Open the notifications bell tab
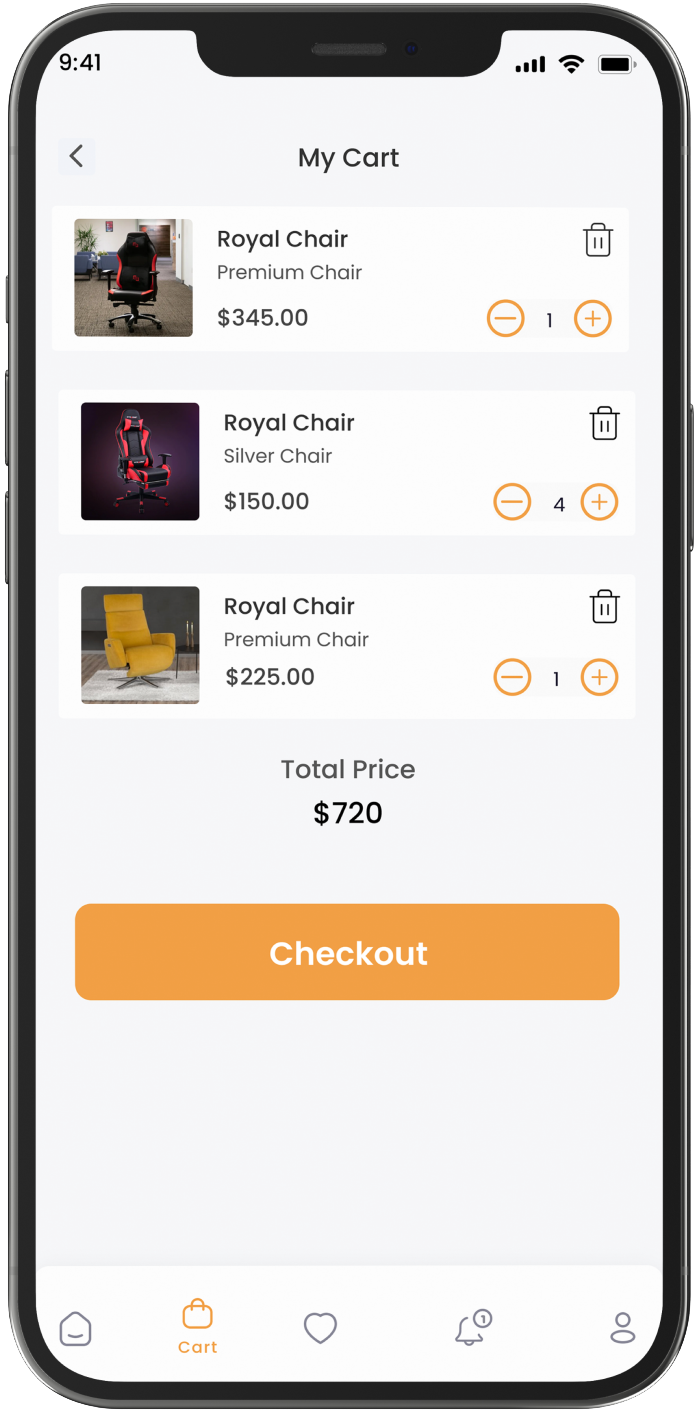 [471, 1329]
